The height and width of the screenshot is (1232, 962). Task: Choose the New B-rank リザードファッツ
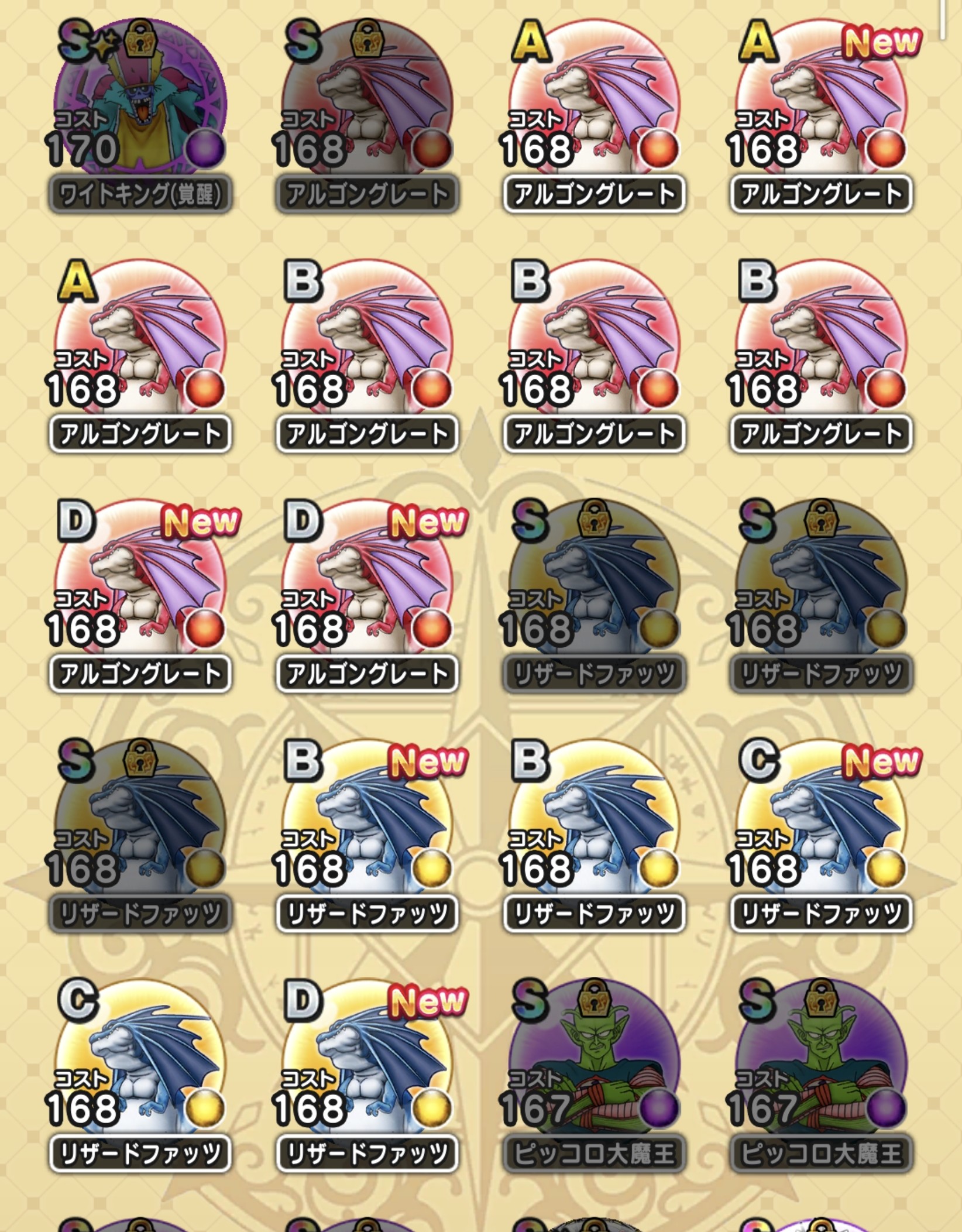click(x=367, y=831)
